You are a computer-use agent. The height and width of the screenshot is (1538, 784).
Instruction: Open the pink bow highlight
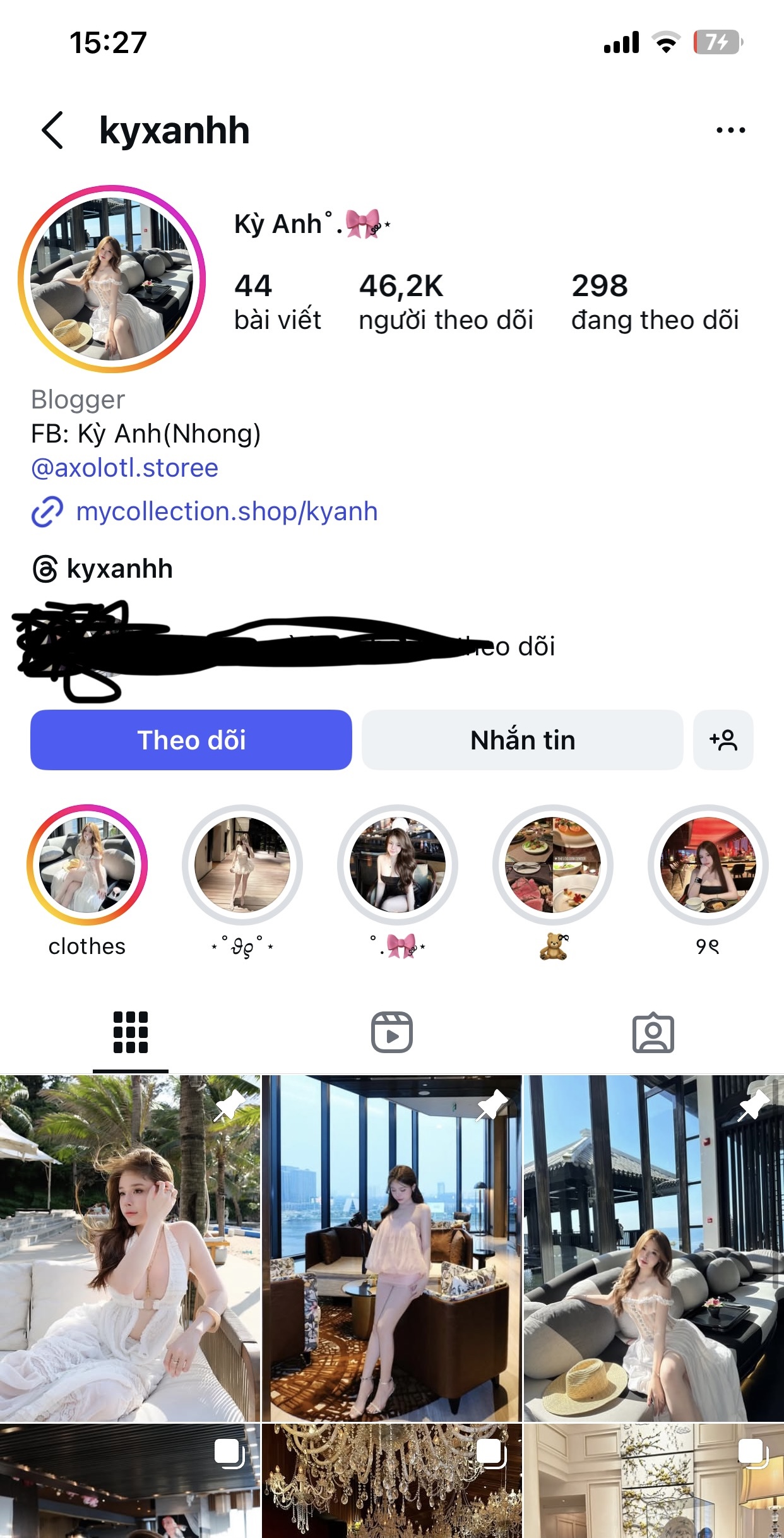click(x=398, y=864)
